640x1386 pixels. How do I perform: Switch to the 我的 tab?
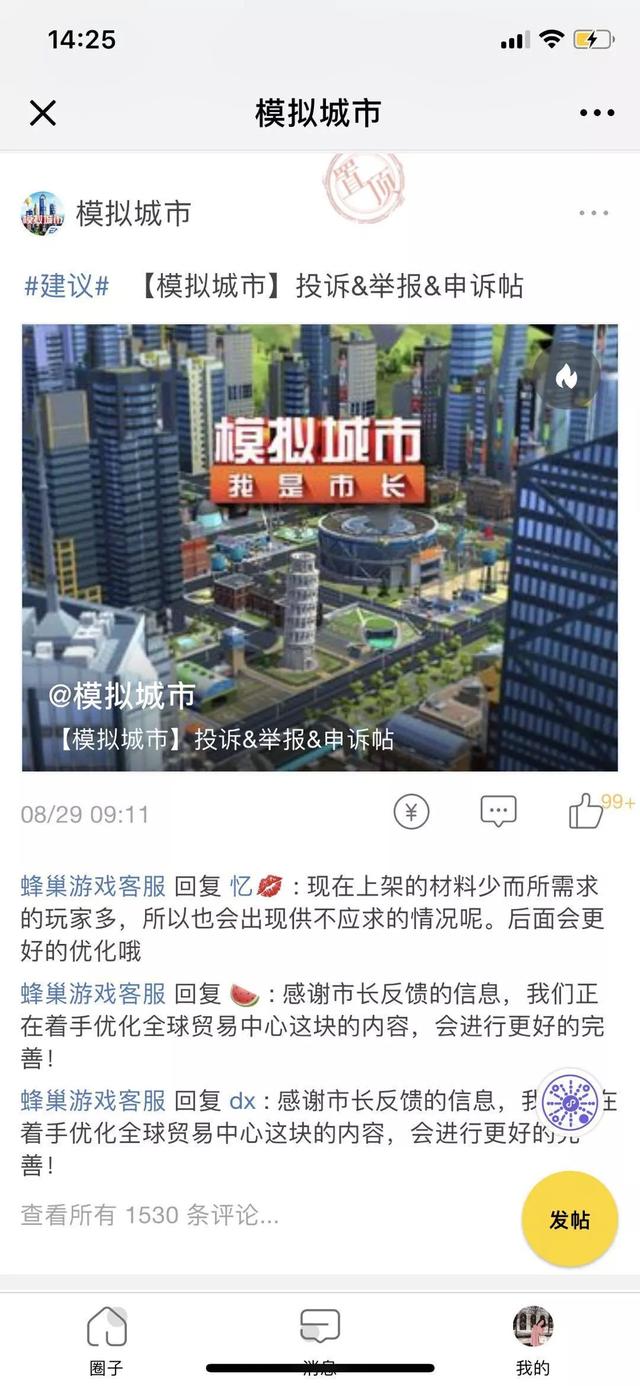[533, 1340]
